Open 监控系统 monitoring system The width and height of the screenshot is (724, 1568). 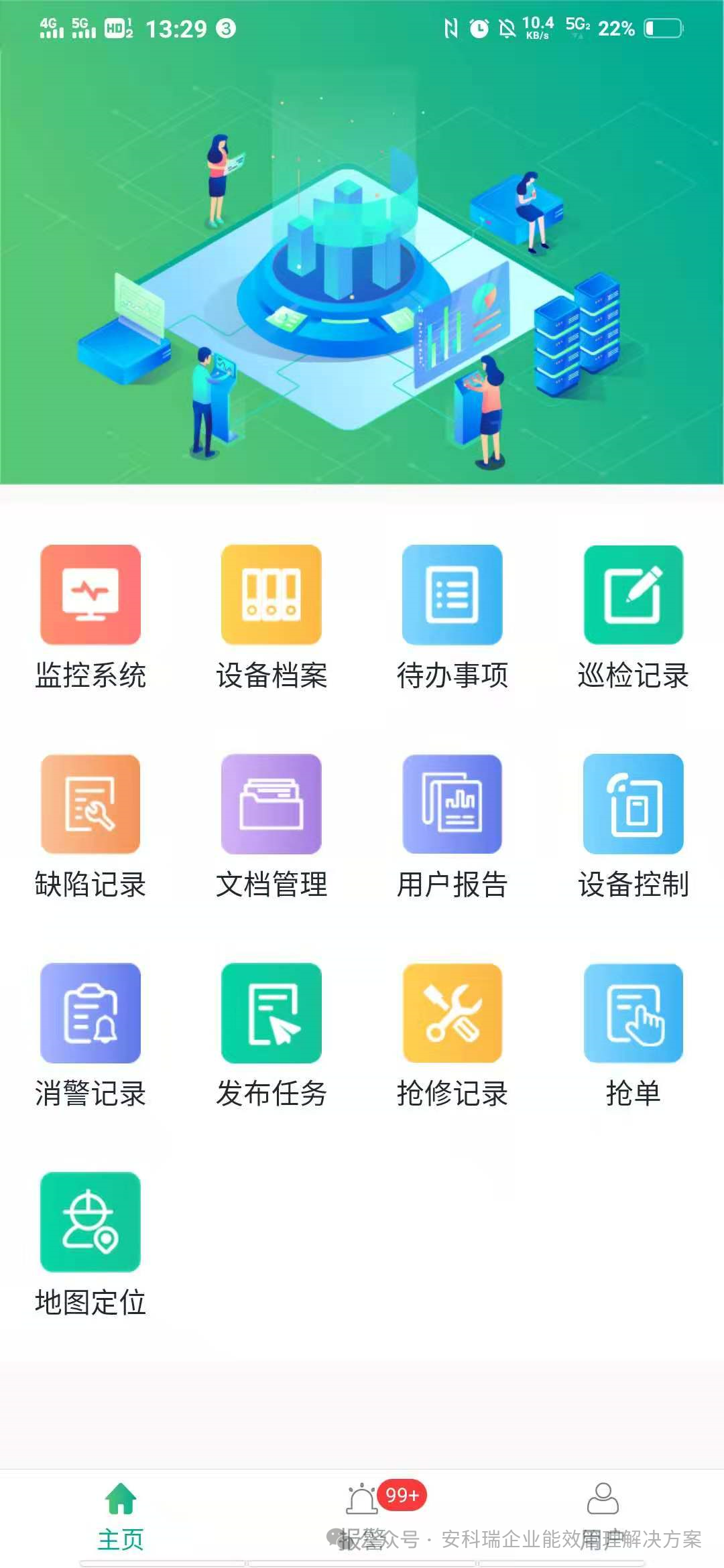[x=90, y=595]
